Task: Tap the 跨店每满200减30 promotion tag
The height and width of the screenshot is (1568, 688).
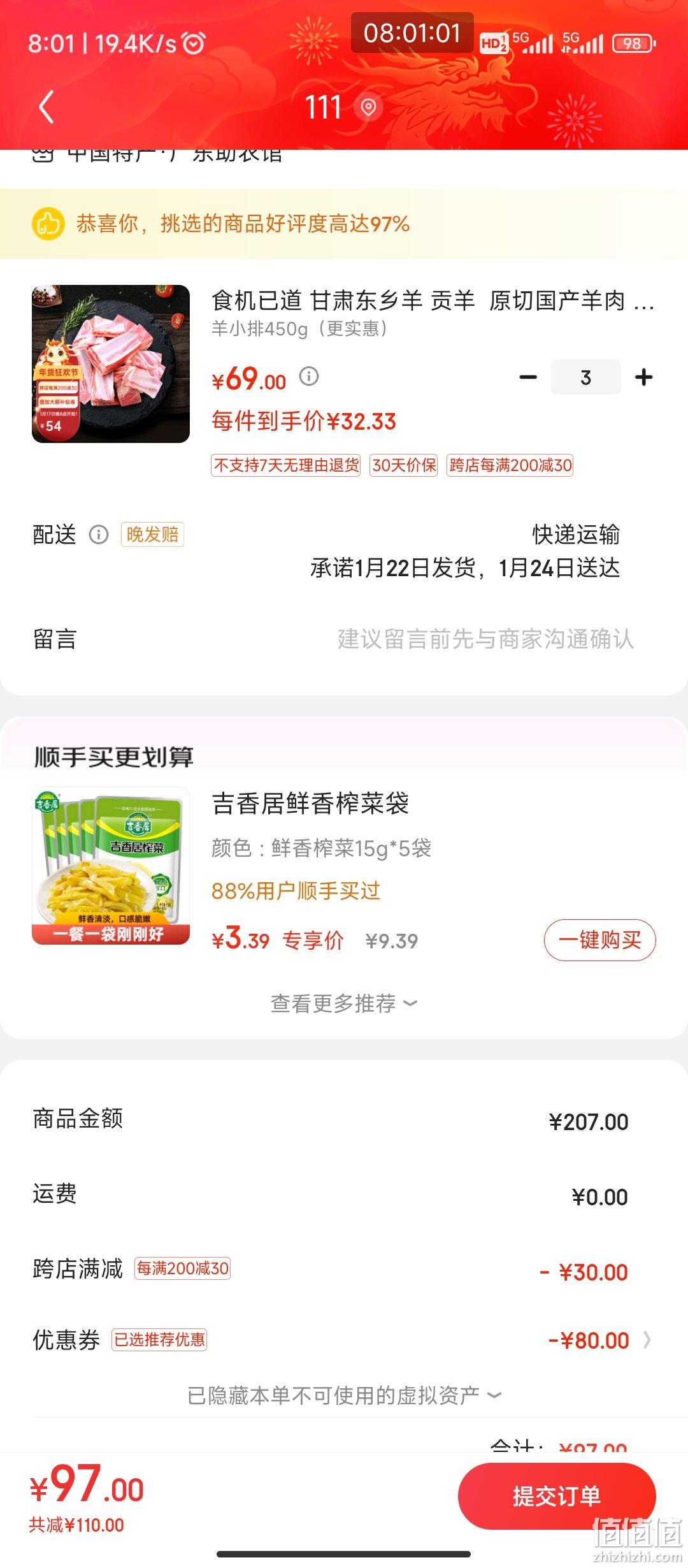Action: tap(510, 465)
